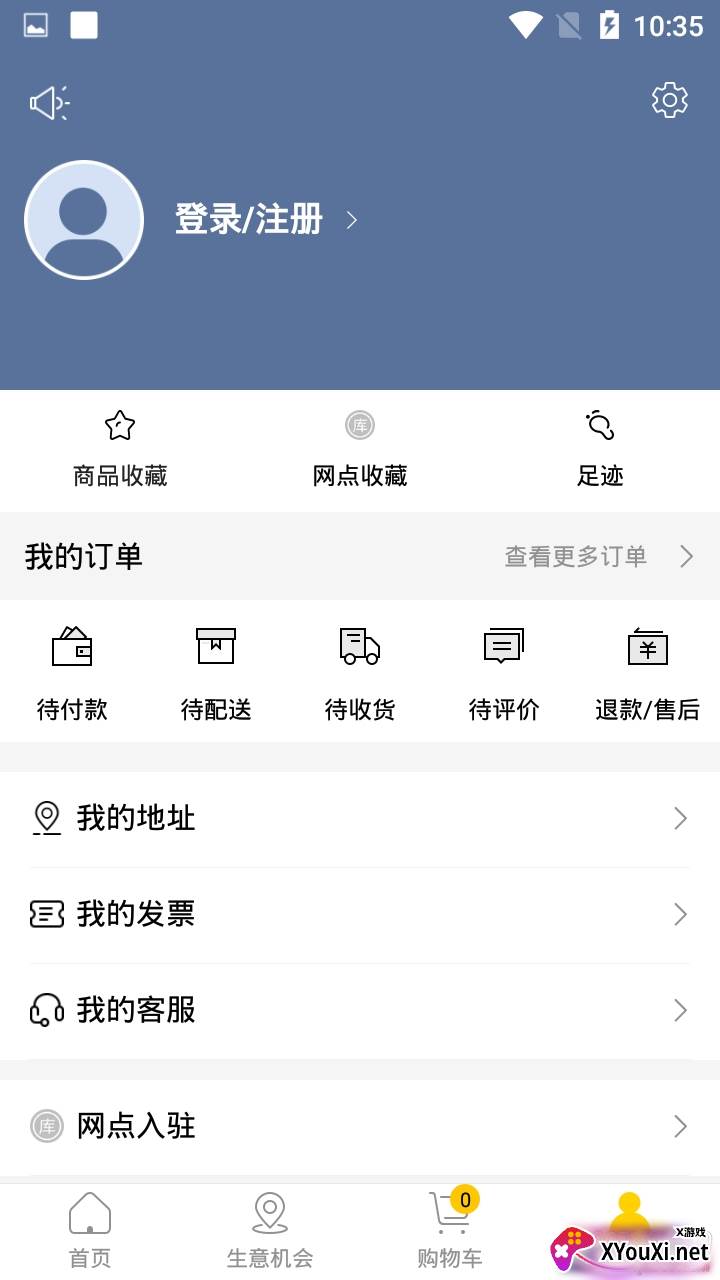View 足迹 browsing history
The image size is (720, 1280).
click(x=600, y=449)
